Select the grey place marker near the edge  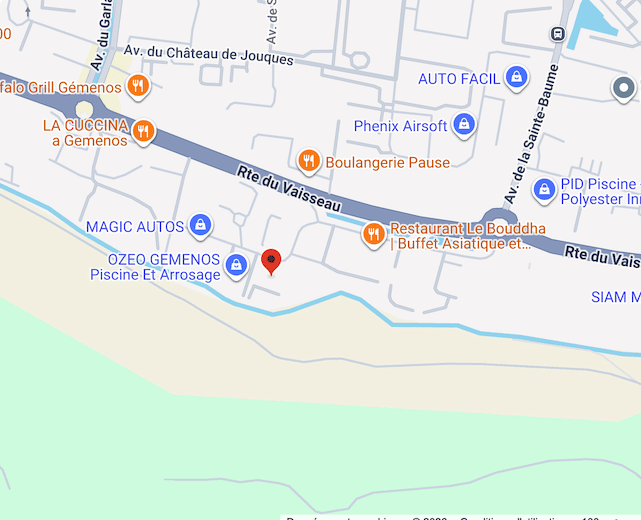click(625, 89)
